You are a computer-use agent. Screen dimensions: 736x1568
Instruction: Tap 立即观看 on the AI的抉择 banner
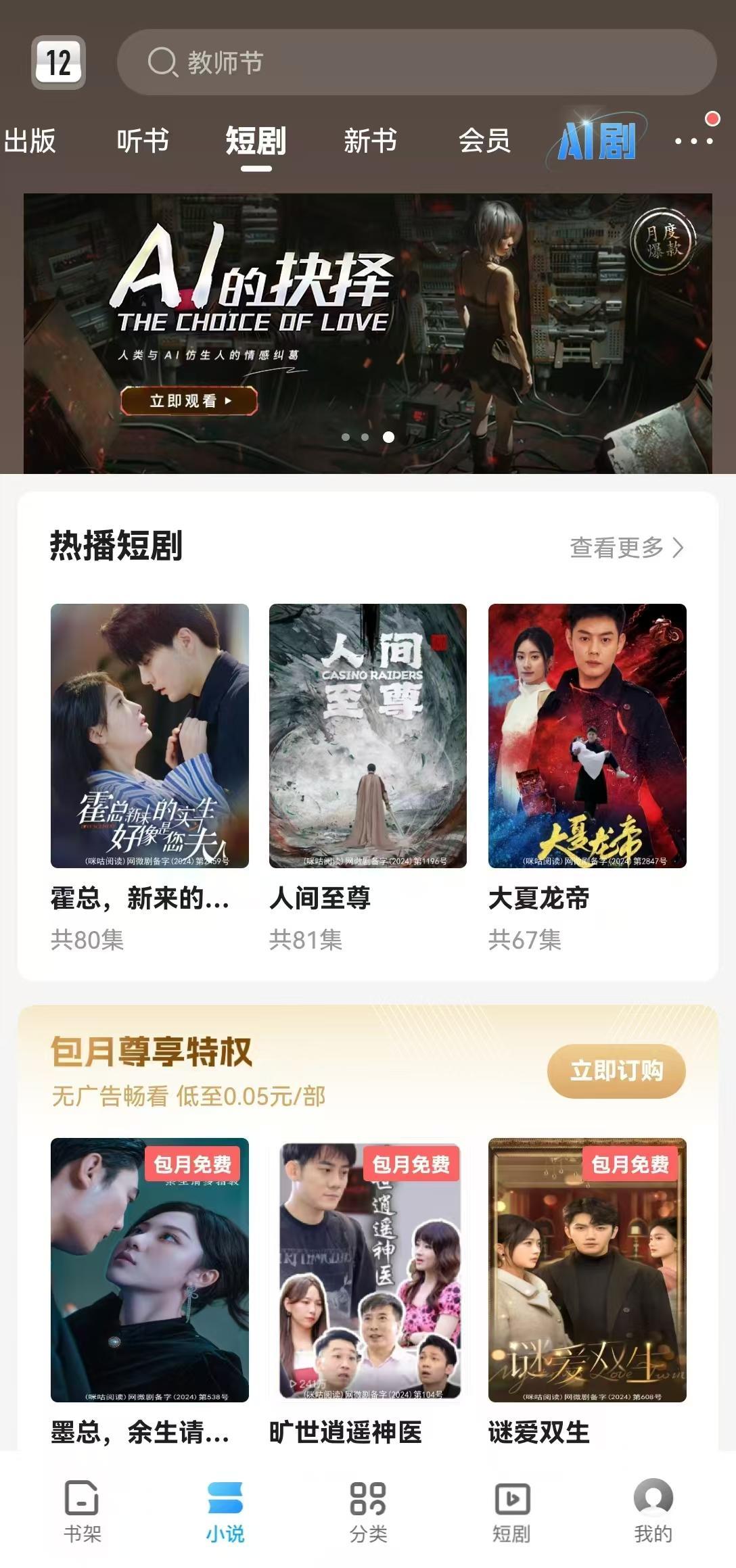[x=189, y=401]
